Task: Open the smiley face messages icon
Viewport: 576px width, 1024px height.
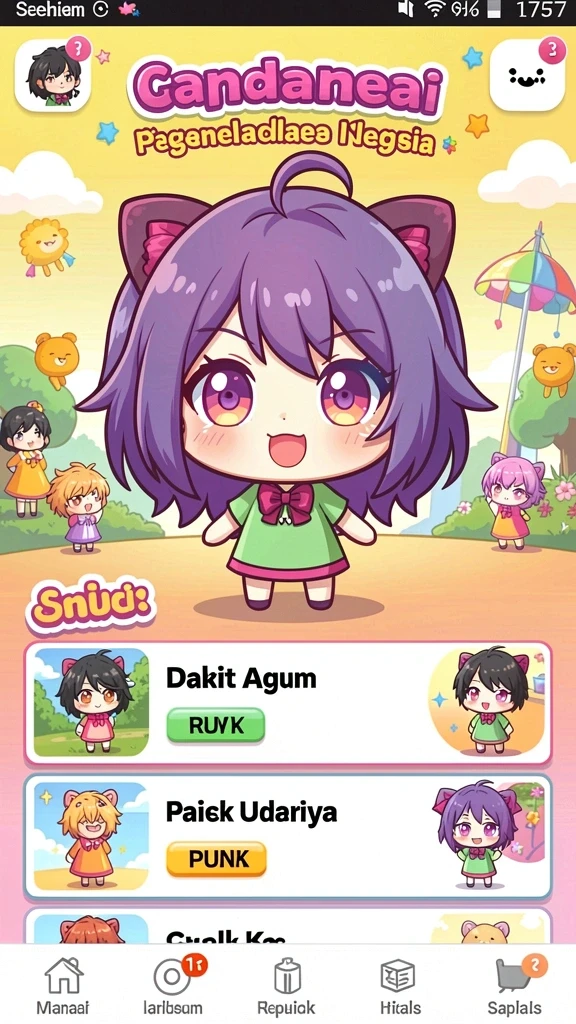Action: [526, 76]
